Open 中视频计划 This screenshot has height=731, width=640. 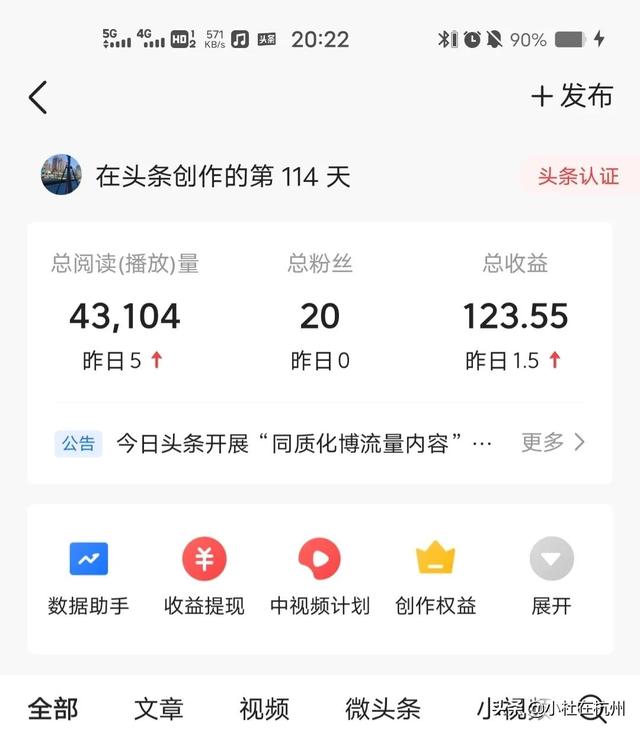pyautogui.click(x=320, y=577)
